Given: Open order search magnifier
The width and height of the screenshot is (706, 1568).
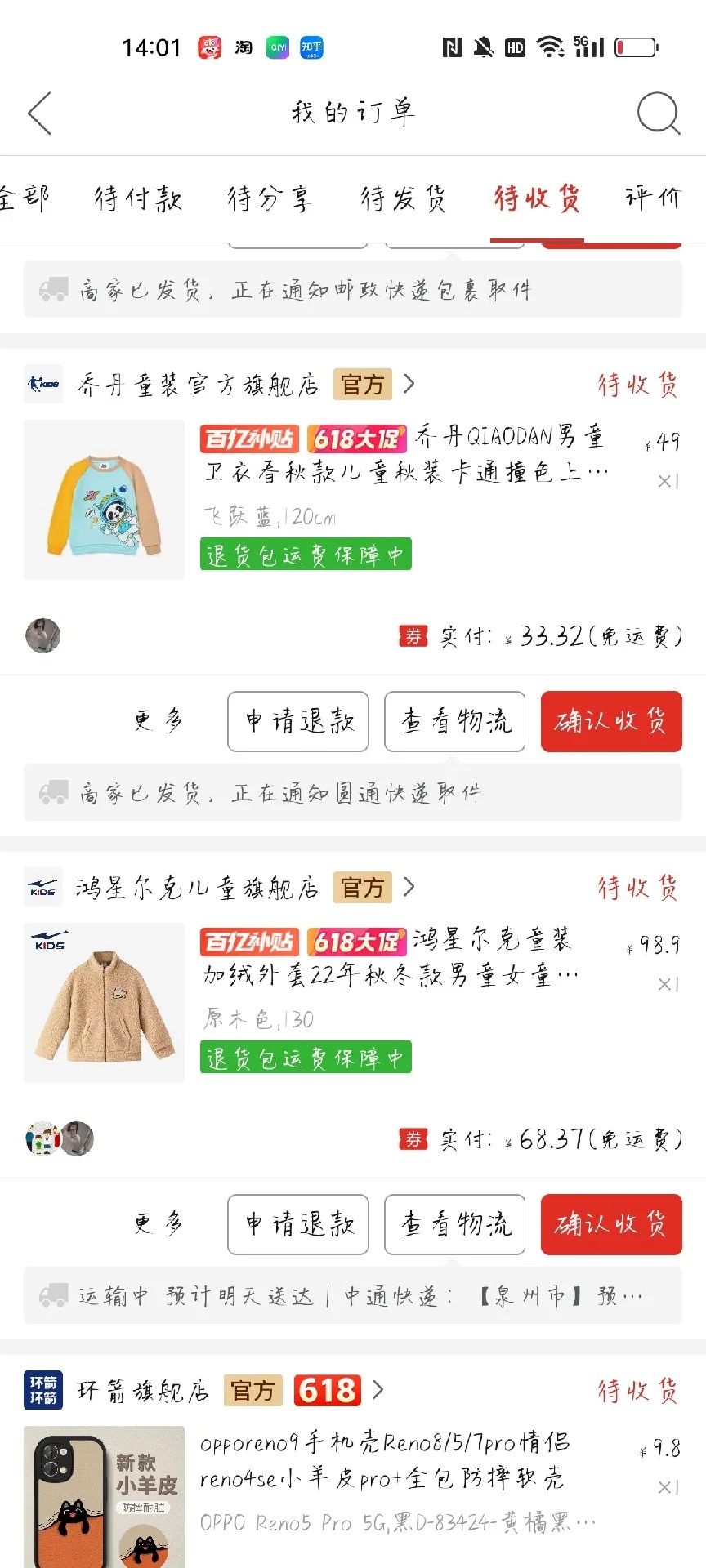Looking at the screenshot, I should click(x=658, y=113).
